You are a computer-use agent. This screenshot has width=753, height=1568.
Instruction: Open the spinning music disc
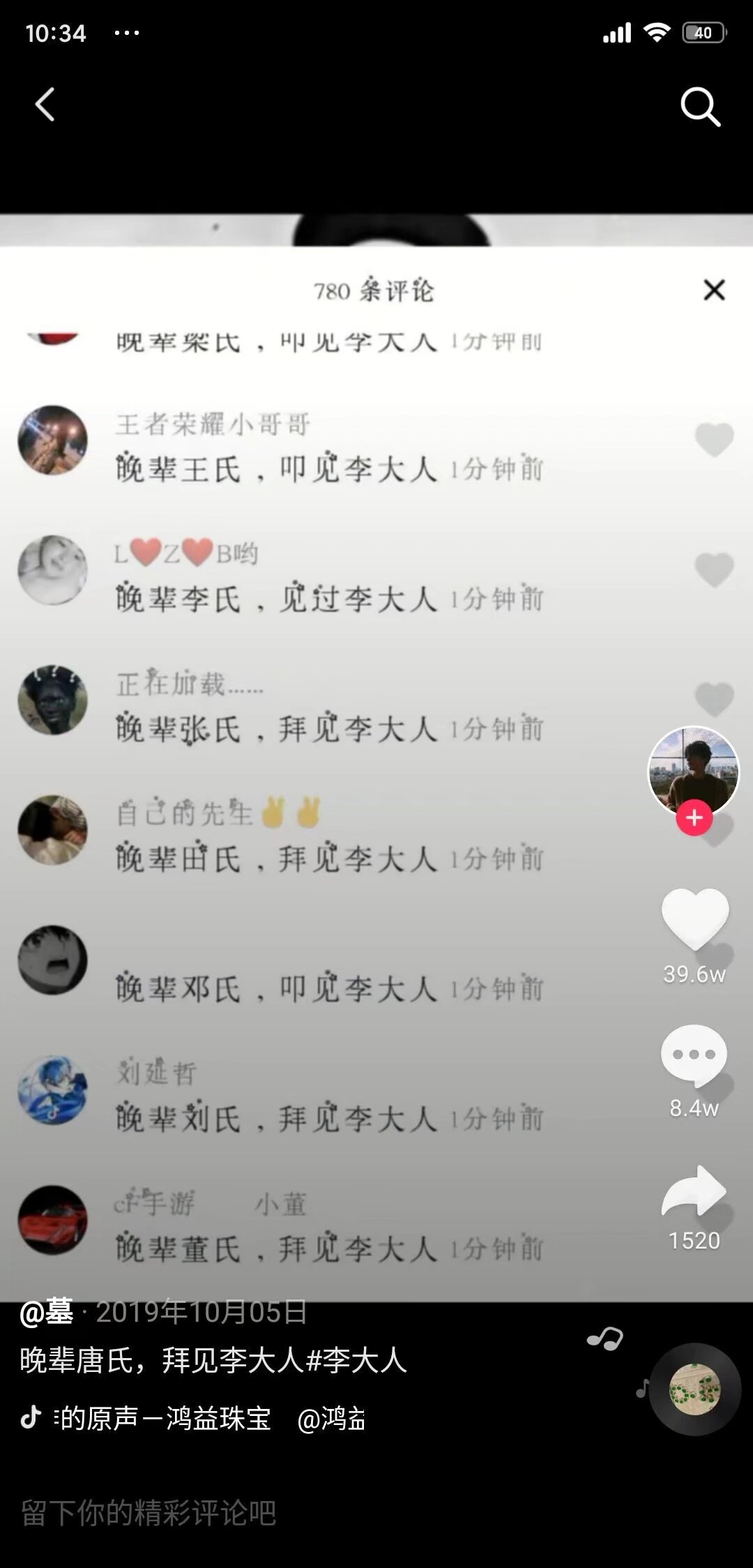coord(694,1390)
